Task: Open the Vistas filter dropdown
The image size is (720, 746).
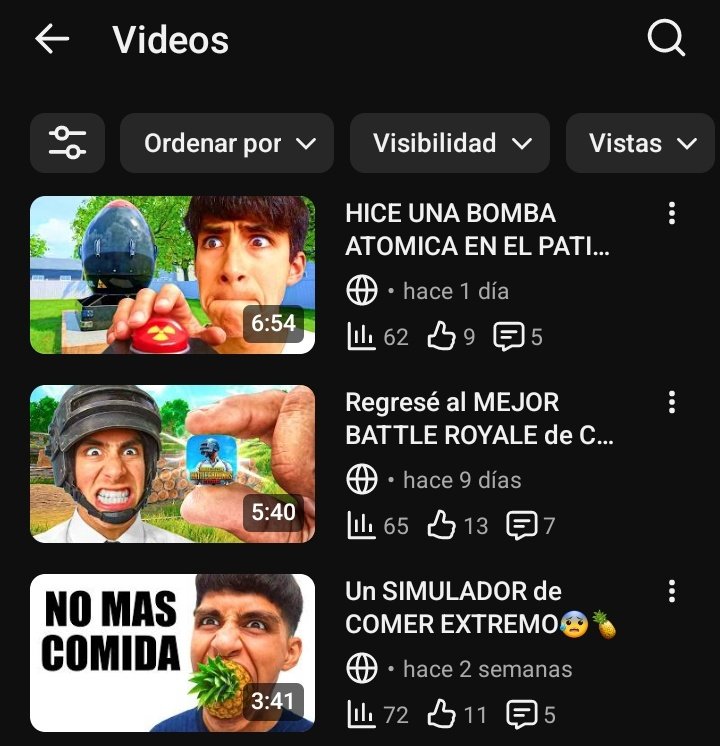Action: pos(642,143)
